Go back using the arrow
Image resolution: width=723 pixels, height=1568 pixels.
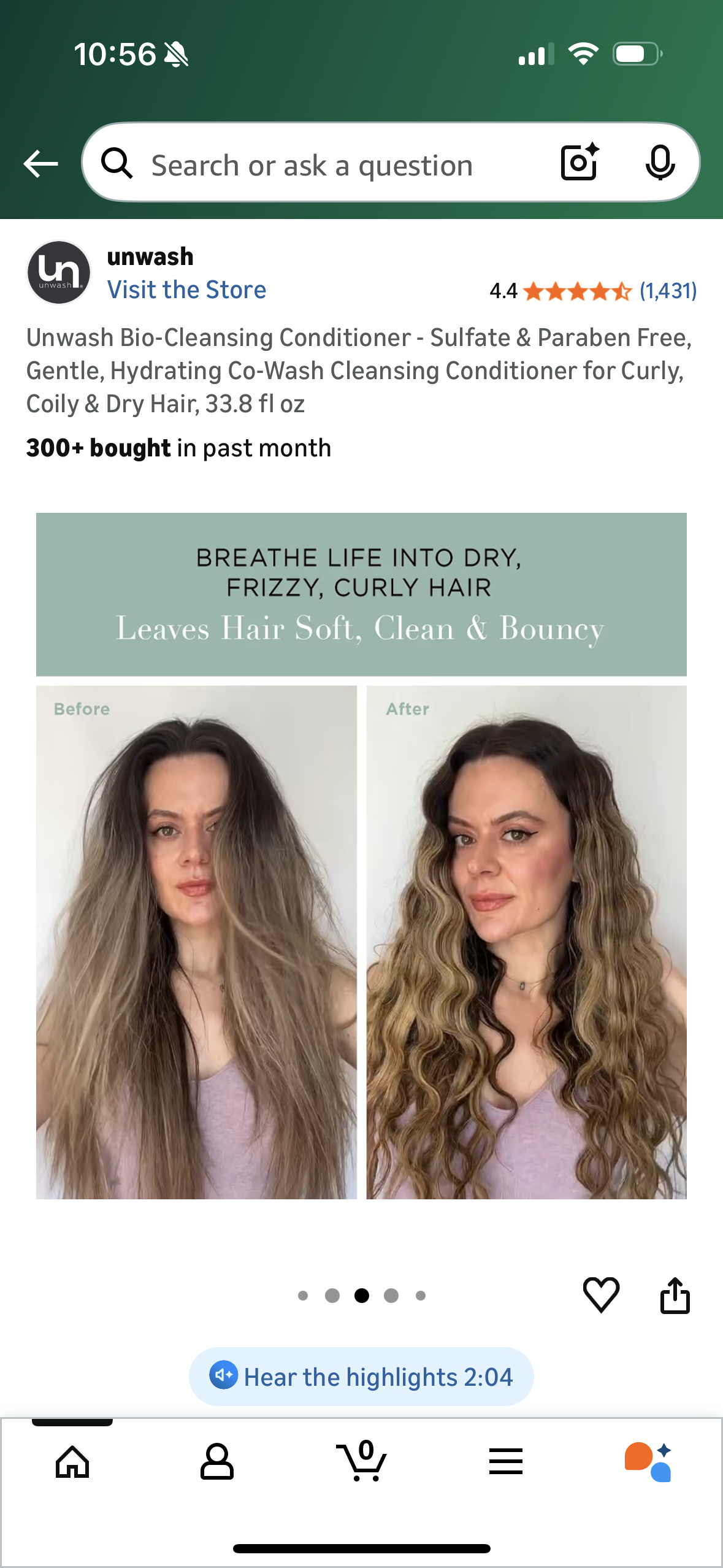(x=40, y=164)
